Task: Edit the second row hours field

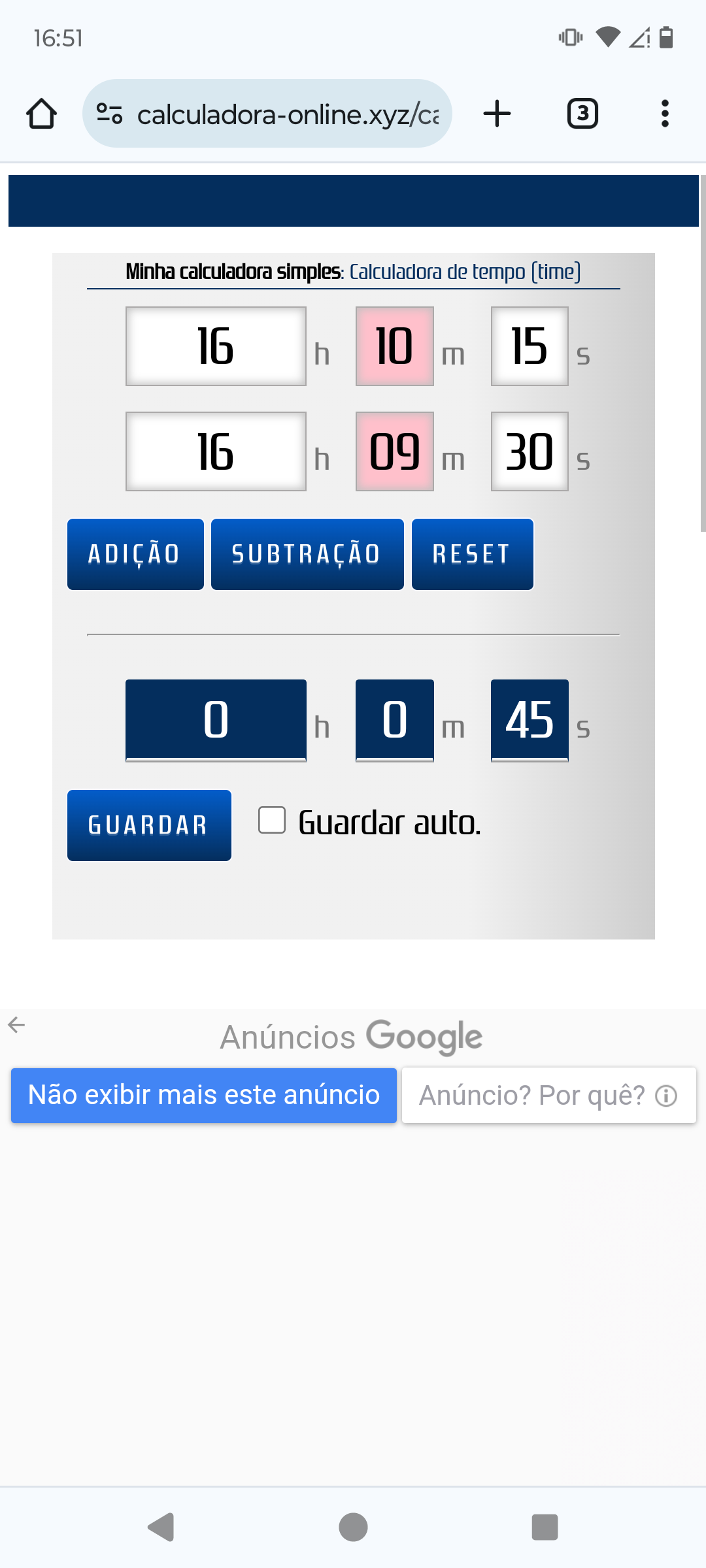Action: tap(216, 451)
